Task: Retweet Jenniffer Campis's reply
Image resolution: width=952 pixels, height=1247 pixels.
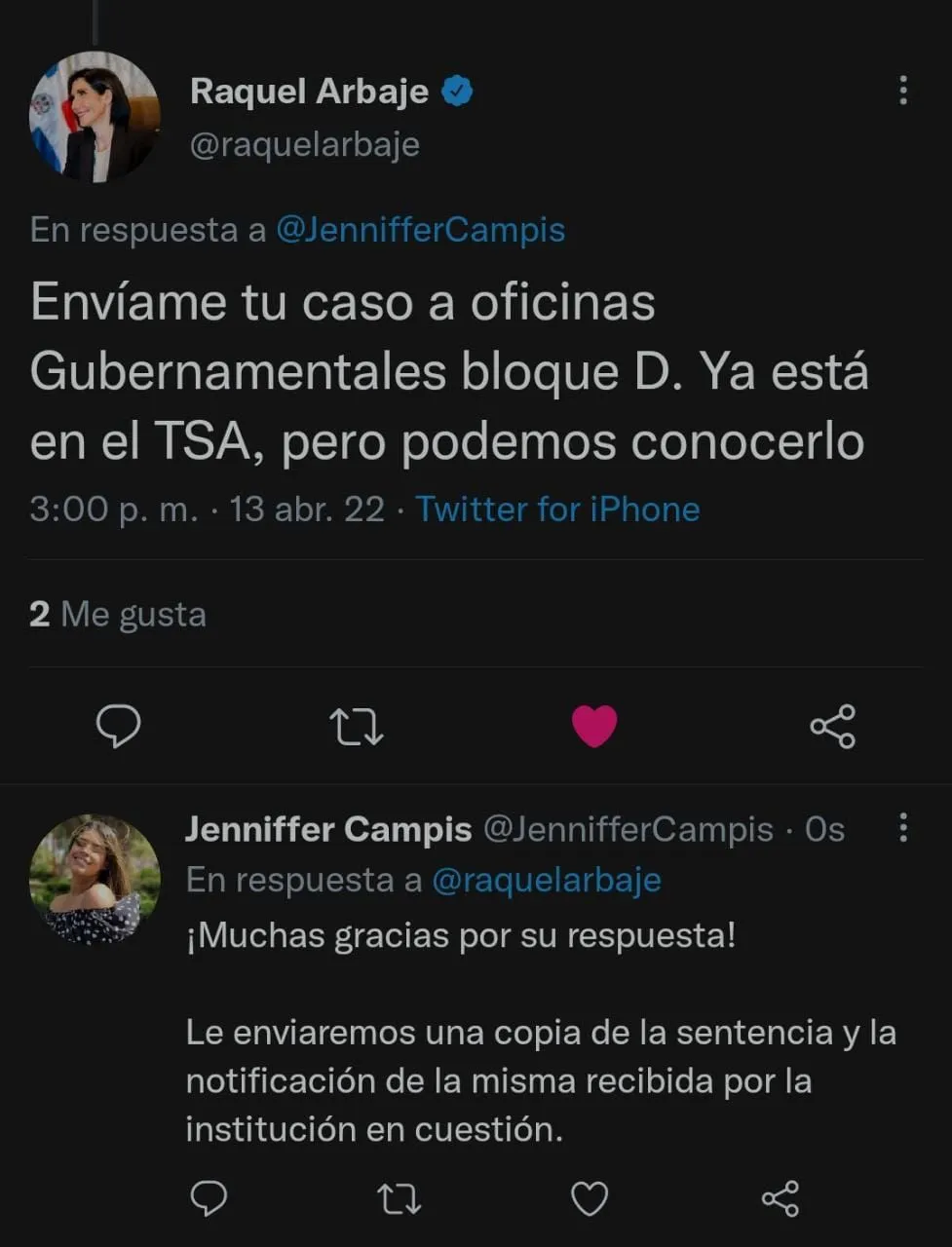Action: (399, 1198)
